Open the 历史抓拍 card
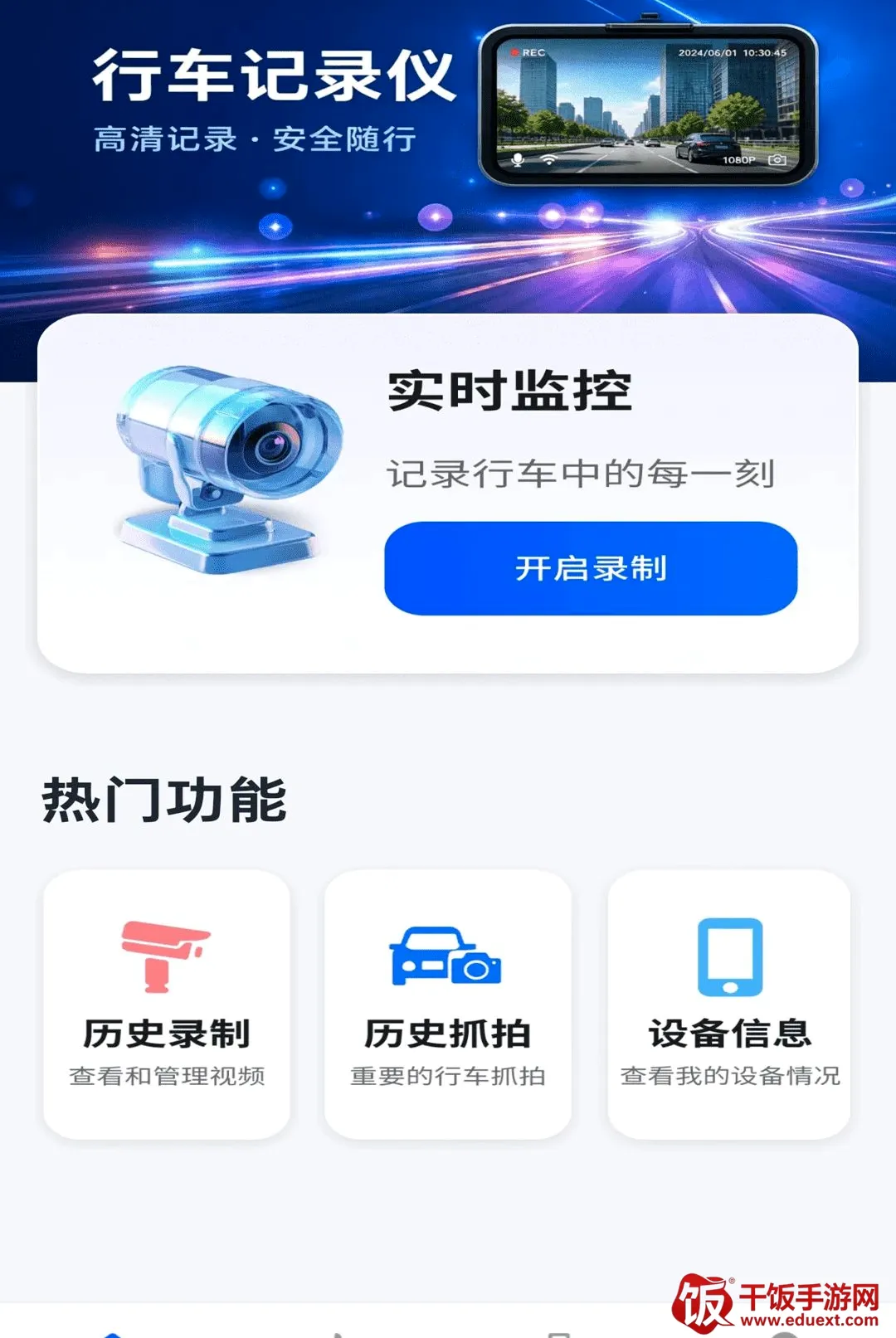The width and height of the screenshot is (896, 1338). (x=448, y=1004)
